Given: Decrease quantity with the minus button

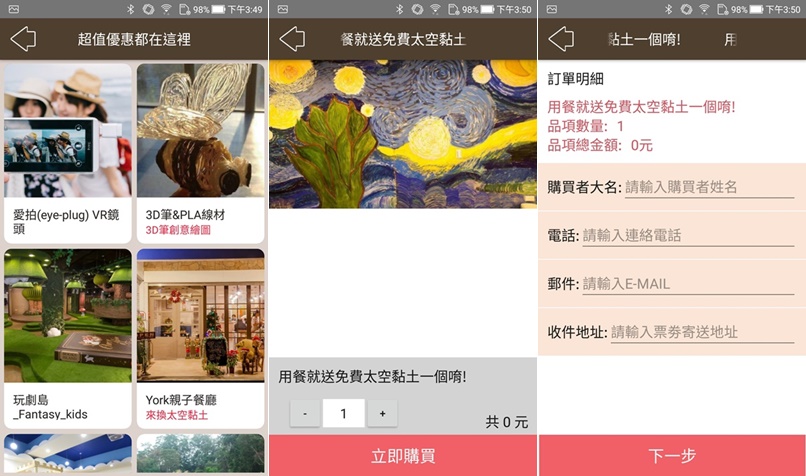Looking at the screenshot, I should pyautogui.click(x=305, y=413).
